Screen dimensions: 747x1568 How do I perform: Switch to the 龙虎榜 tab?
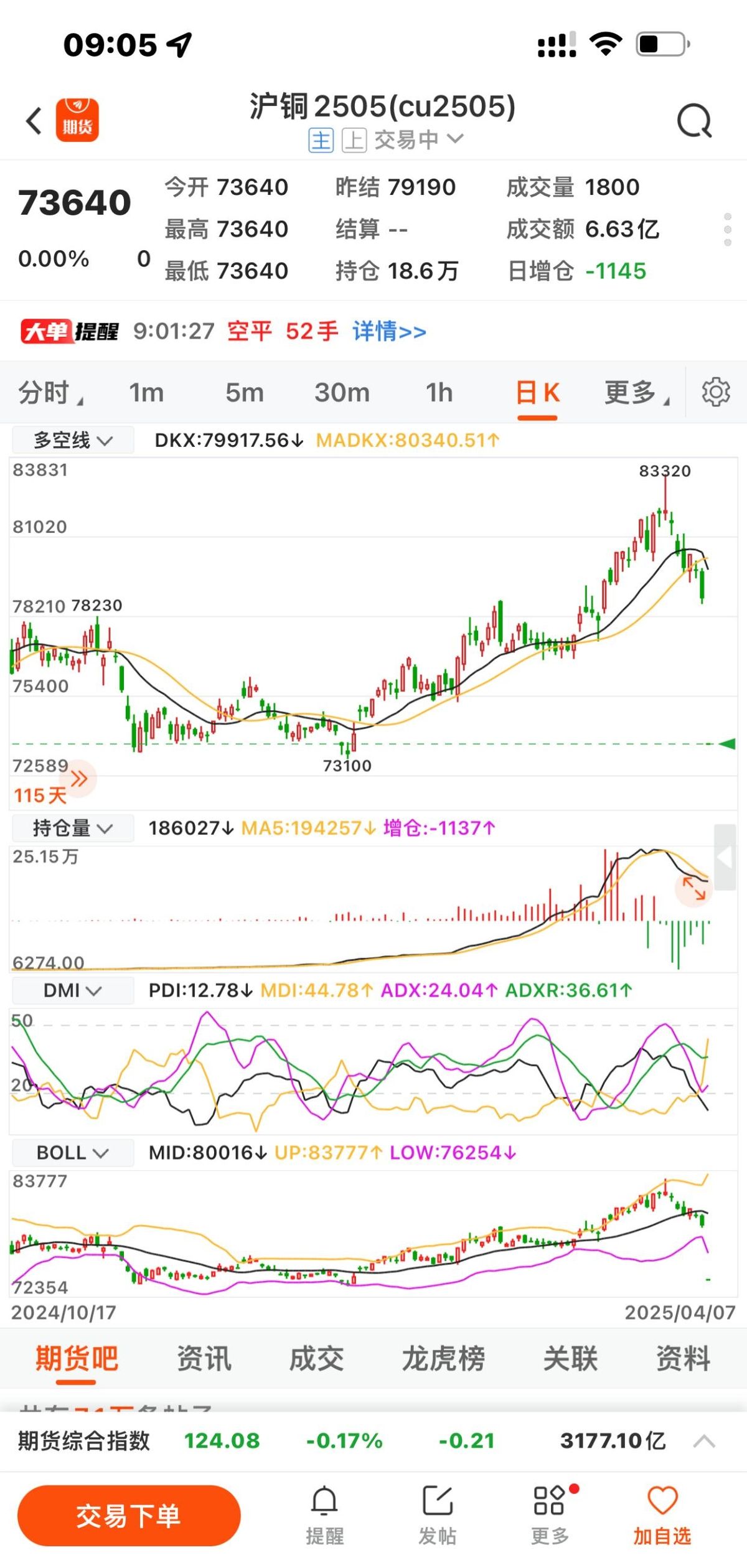tap(443, 1359)
